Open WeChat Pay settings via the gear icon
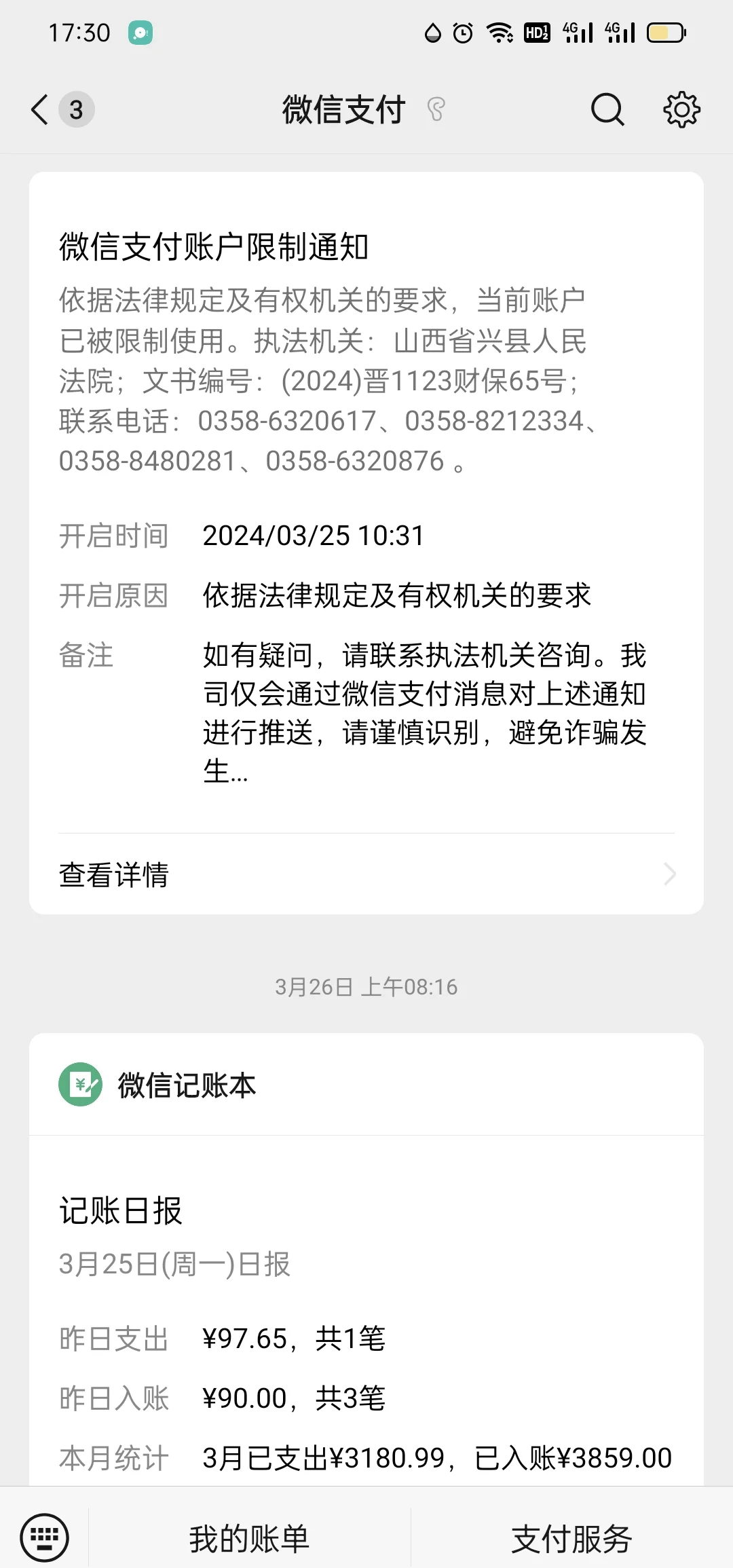Viewport: 733px width, 1568px height. 681,109
